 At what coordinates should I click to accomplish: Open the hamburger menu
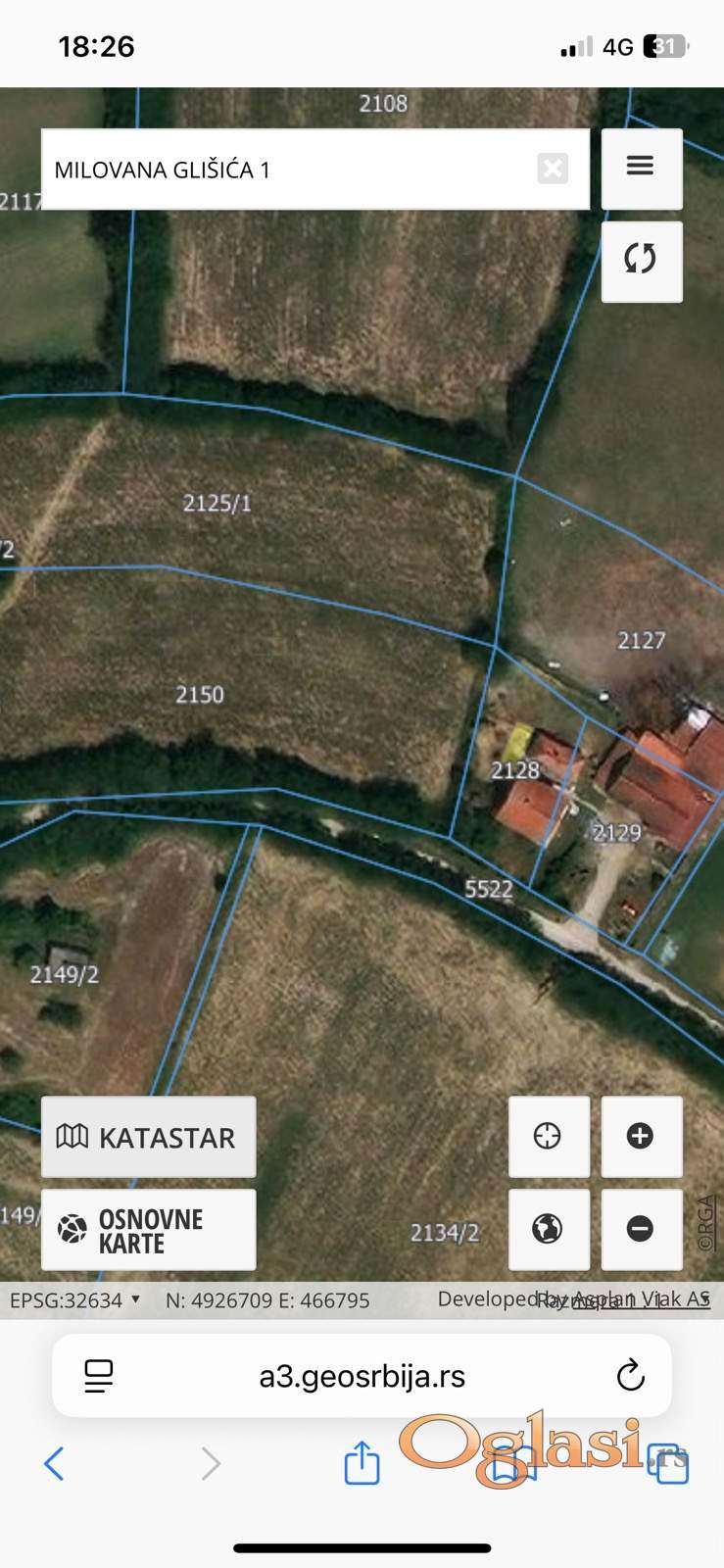tap(641, 167)
